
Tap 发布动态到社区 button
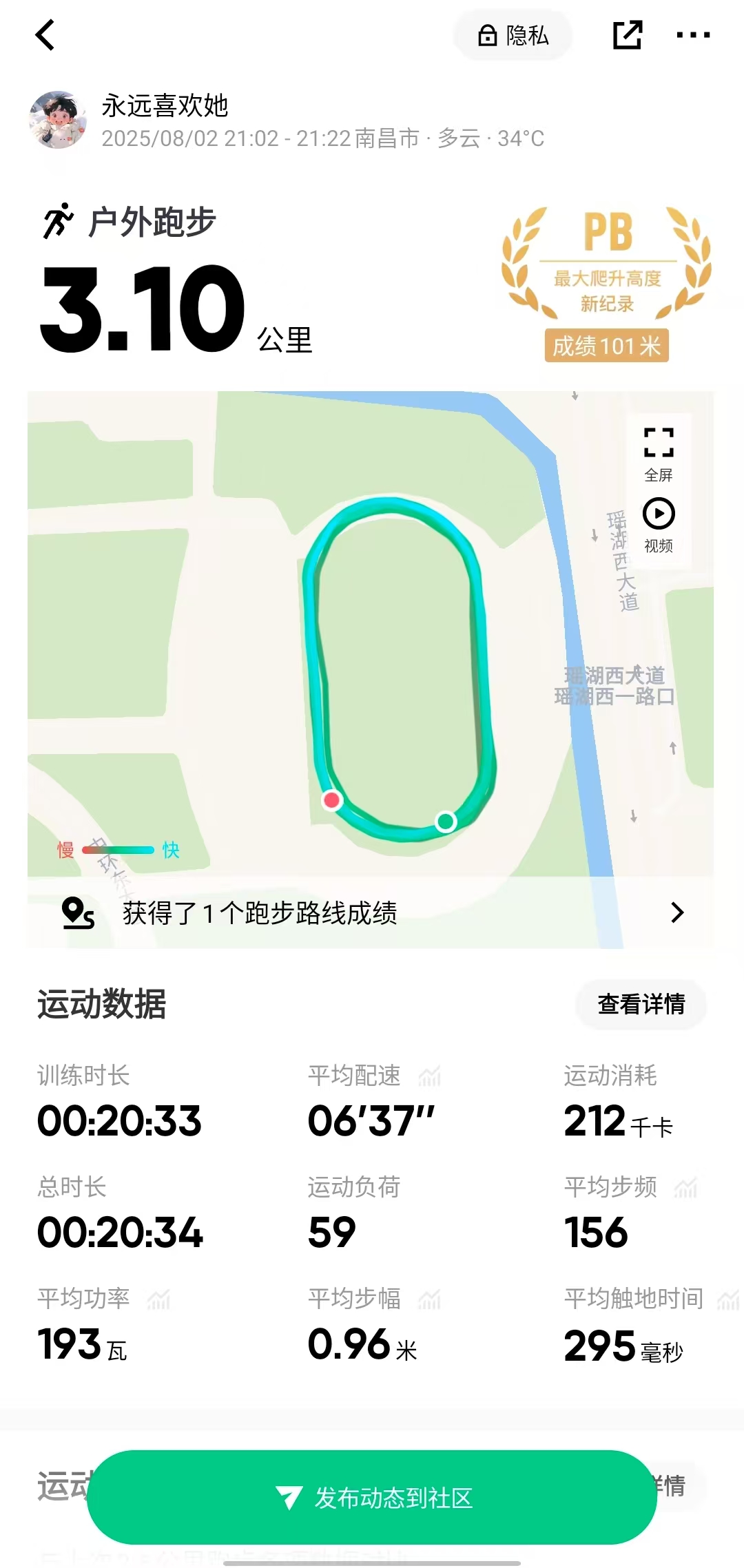(x=372, y=1497)
